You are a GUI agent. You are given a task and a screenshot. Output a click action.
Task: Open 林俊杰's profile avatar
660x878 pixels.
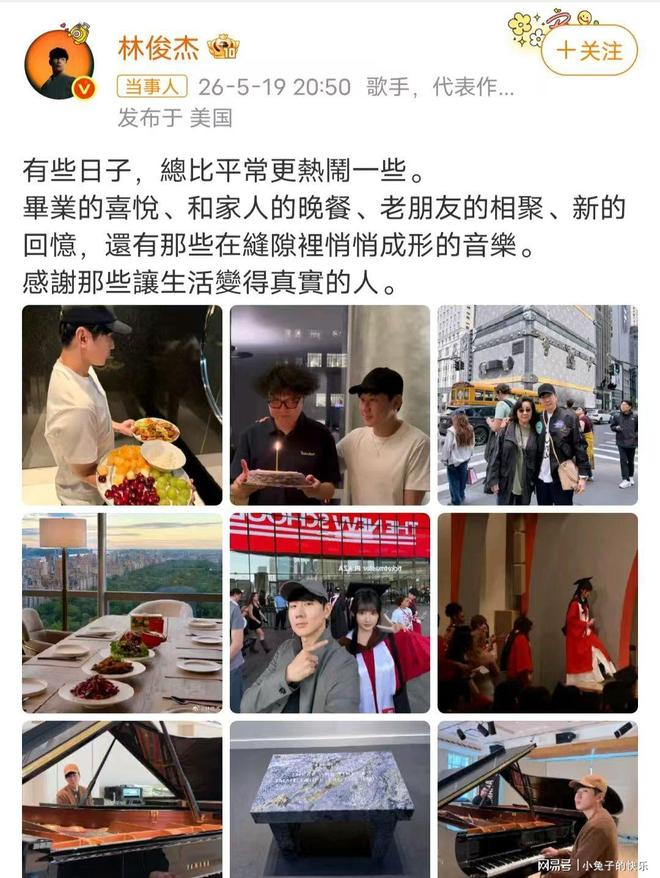pyautogui.click(x=59, y=64)
